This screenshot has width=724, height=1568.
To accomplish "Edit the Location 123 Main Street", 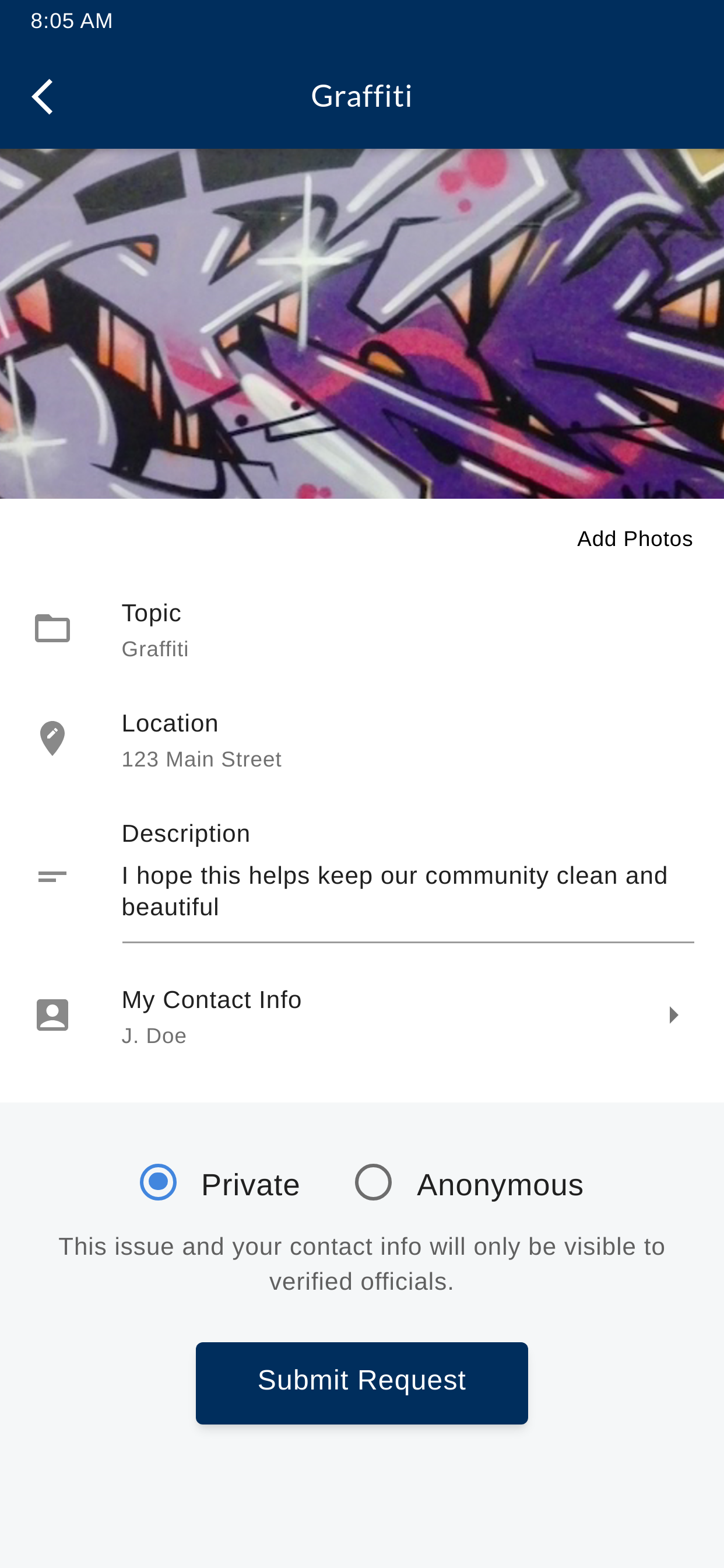I will tap(362, 740).
